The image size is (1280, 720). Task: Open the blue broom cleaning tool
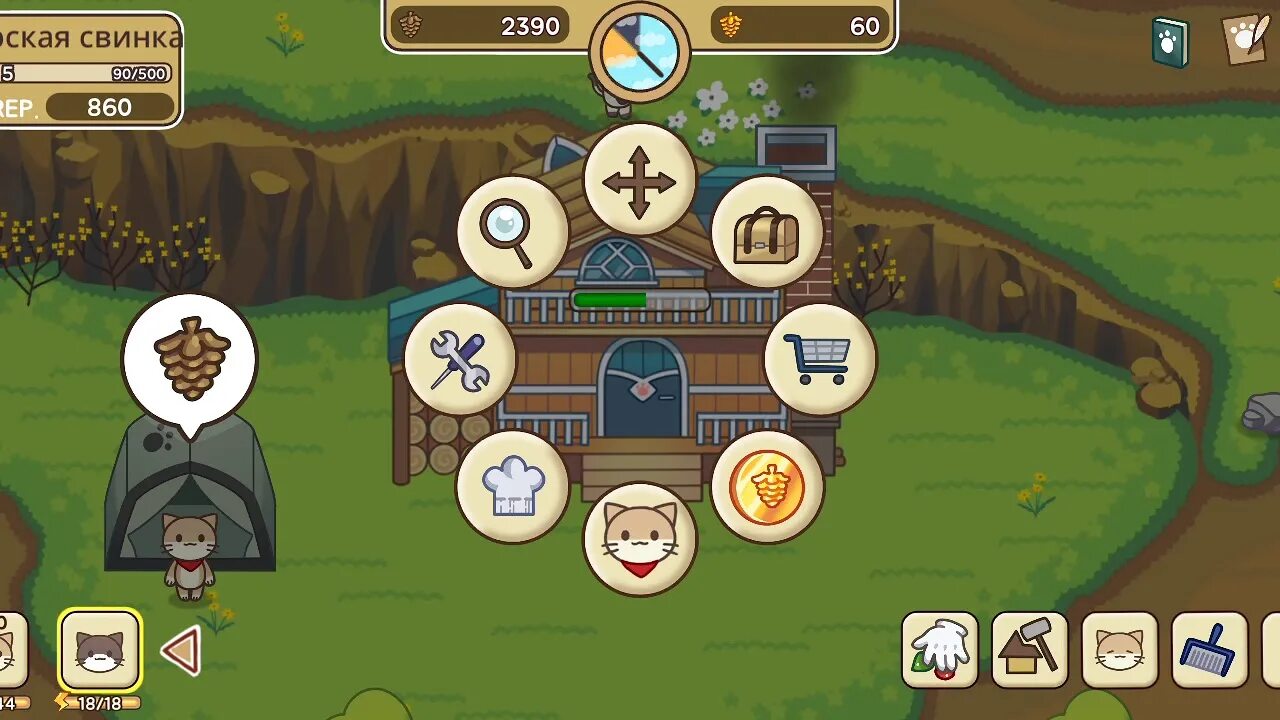point(1210,650)
